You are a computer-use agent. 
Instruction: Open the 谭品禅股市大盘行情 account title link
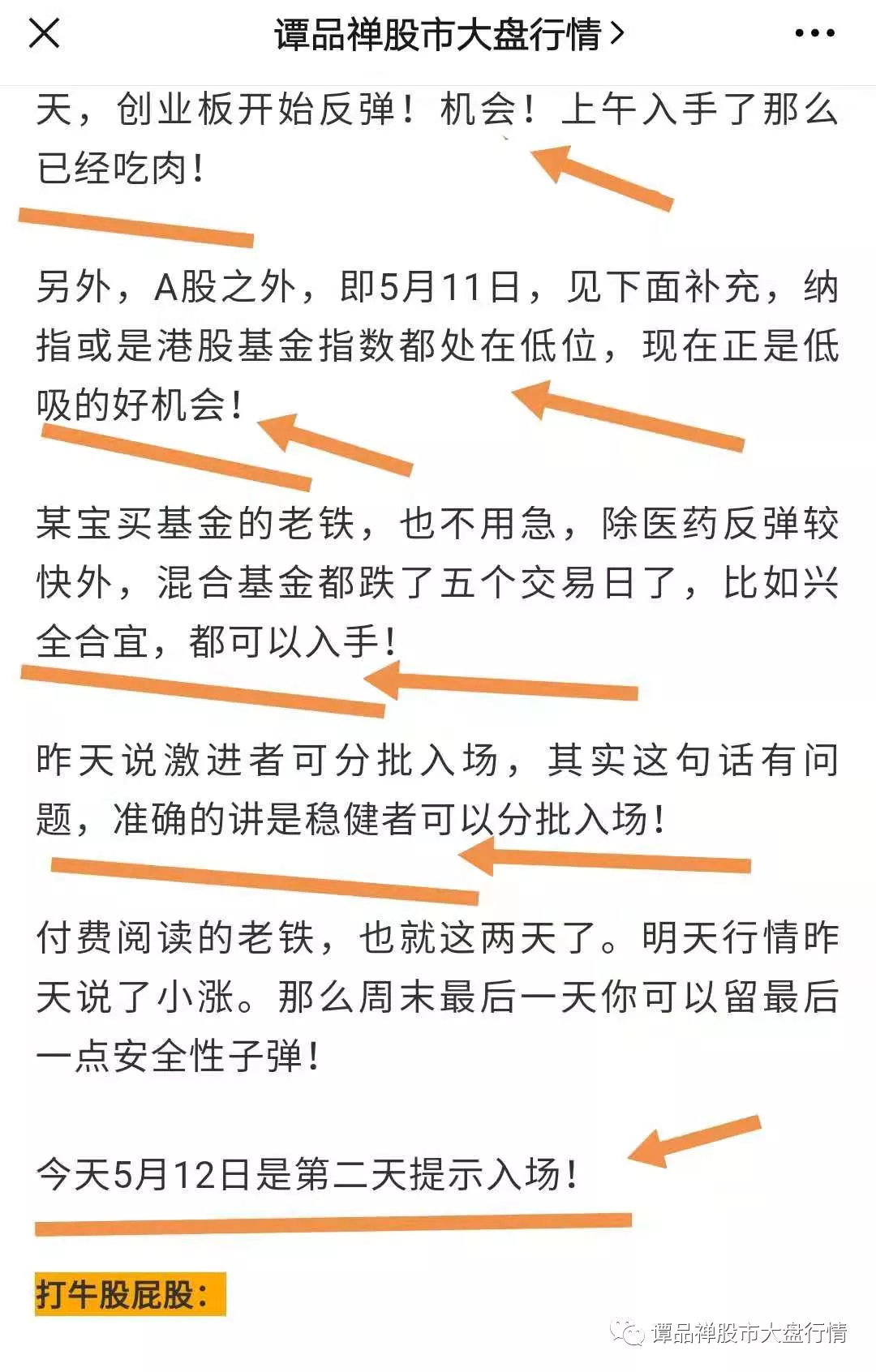pyautogui.click(x=448, y=35)
